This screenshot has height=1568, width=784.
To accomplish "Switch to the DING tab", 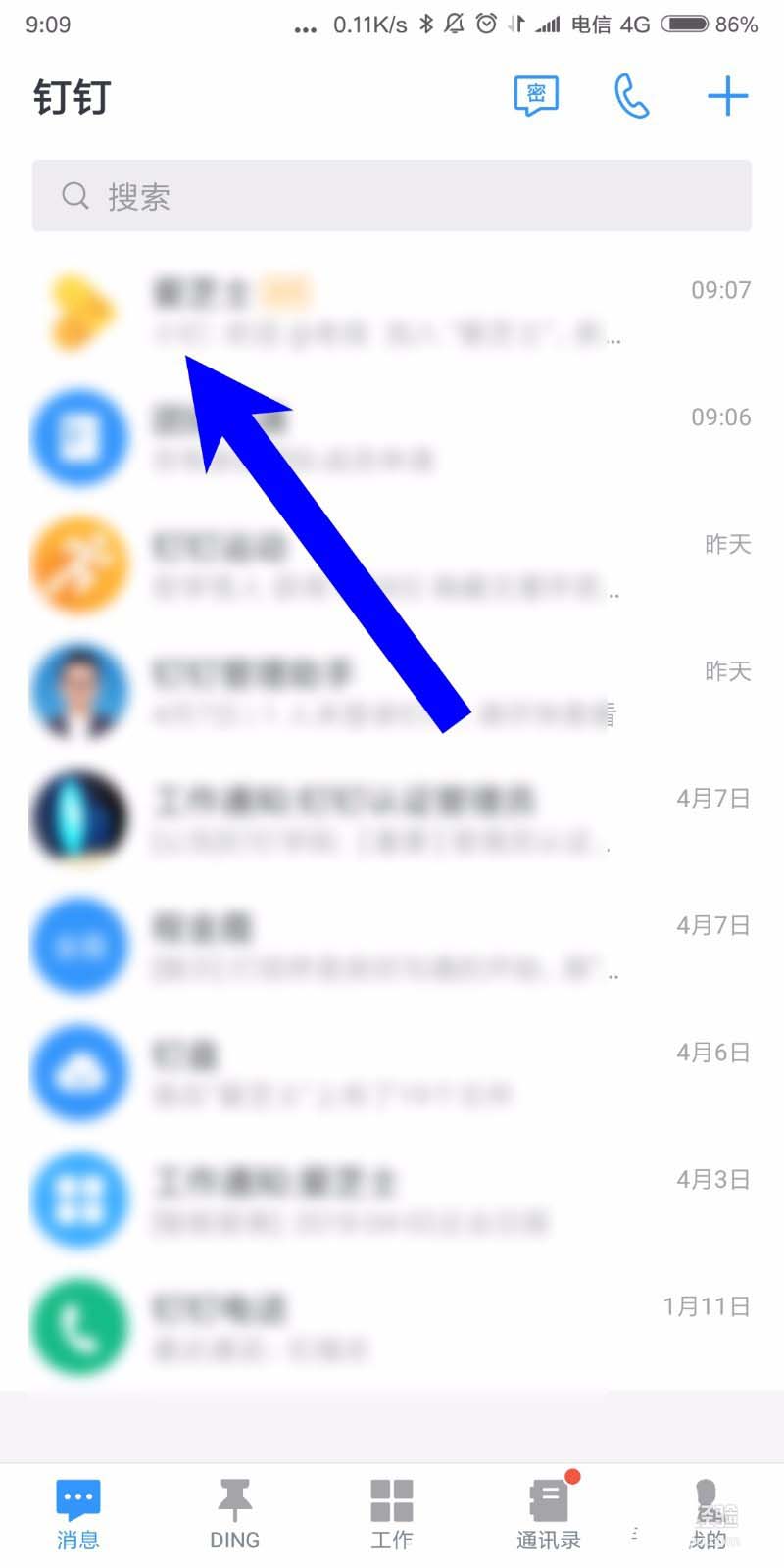I will coord(235,1514).
